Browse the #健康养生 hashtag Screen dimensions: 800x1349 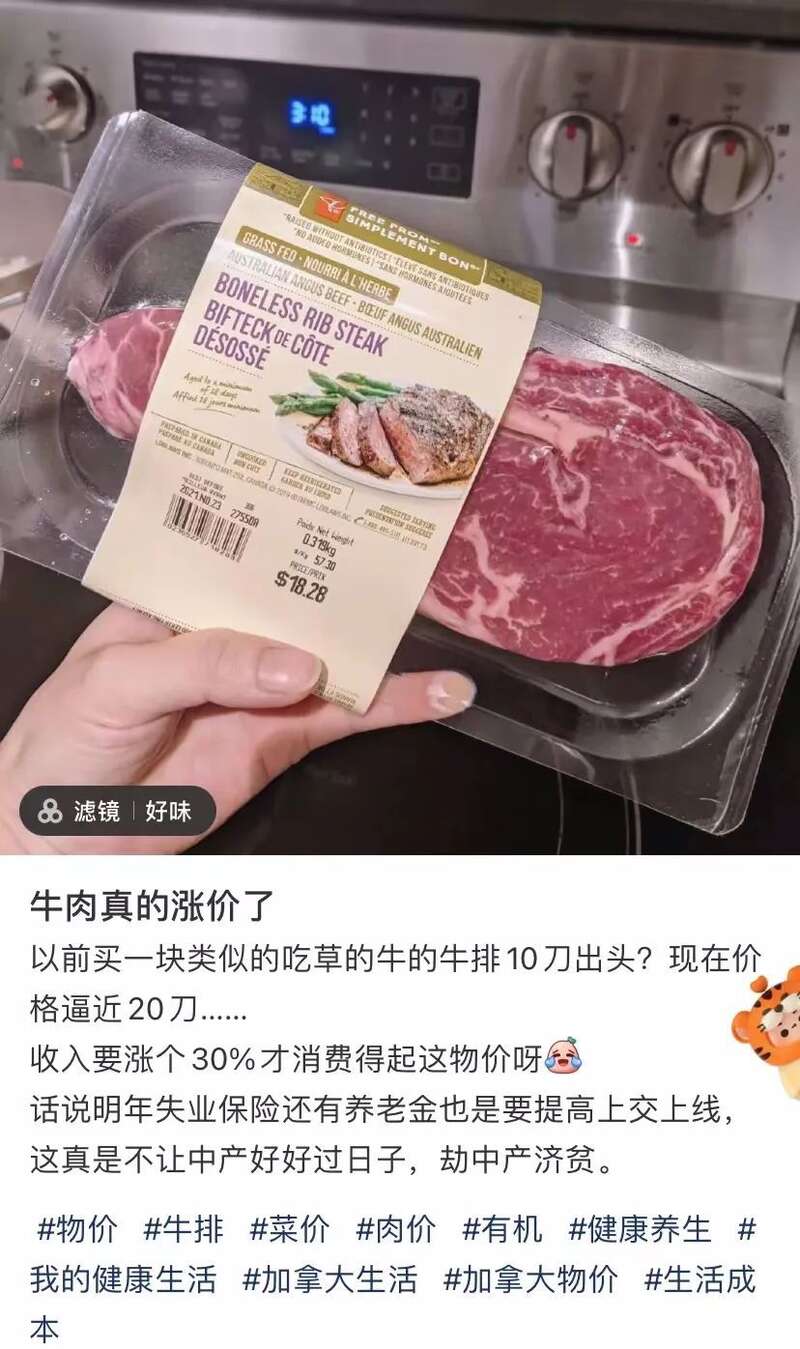[639, 1229]
